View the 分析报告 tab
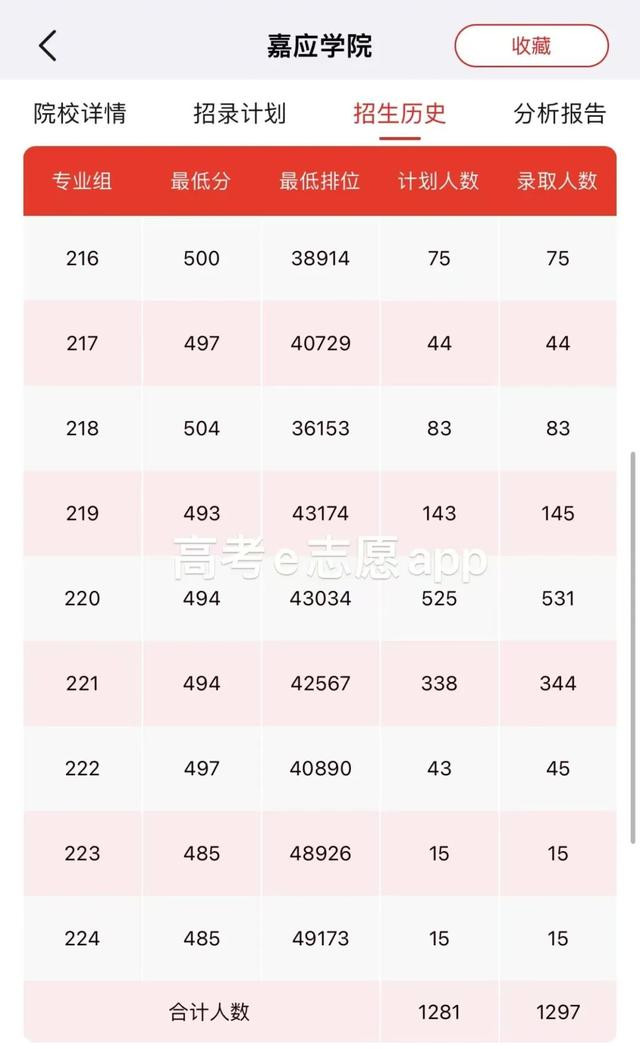The height and width of the screenshot is (1049, 640). click(x=560, y=113)
